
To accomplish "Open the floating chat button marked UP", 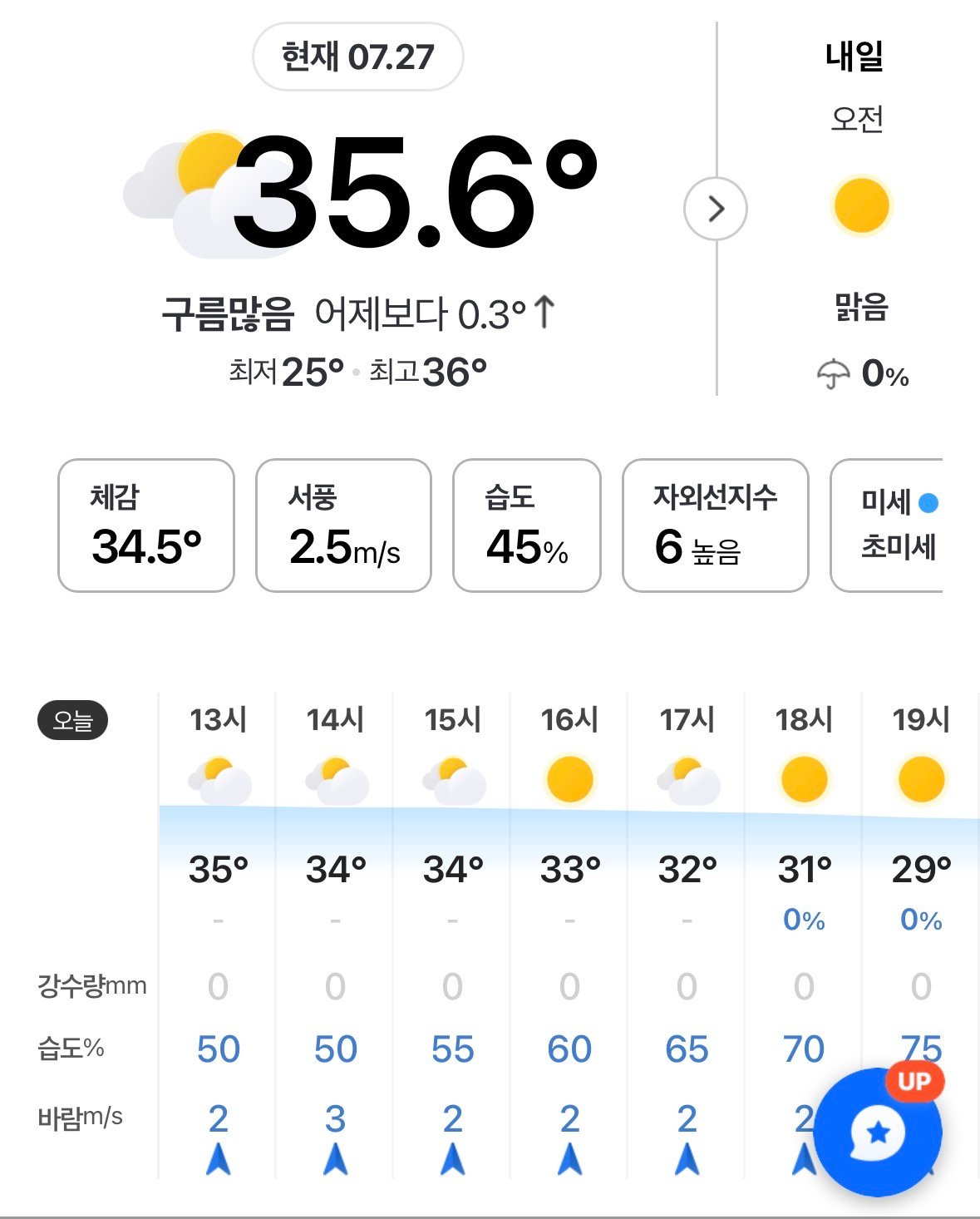I will [879, 1132].
